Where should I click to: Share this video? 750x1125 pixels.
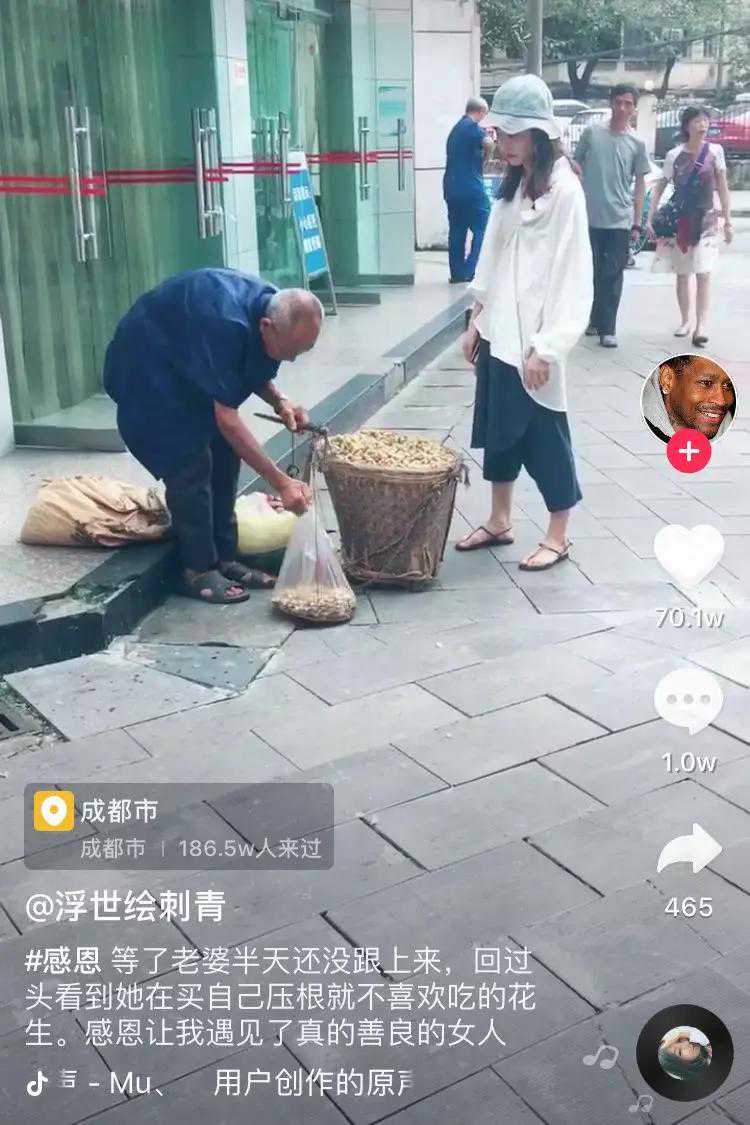(688, 851)
